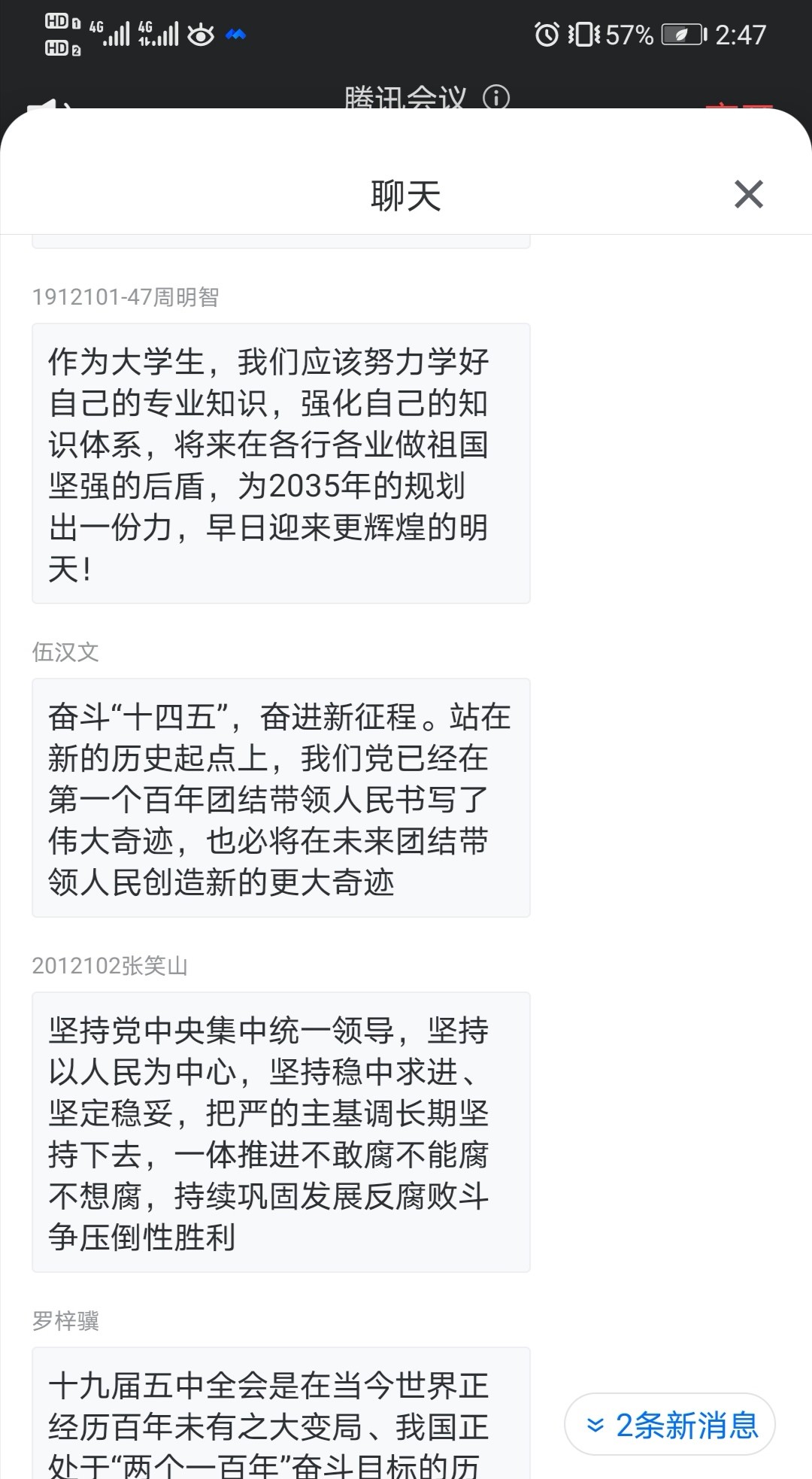
Task: Close the 聊天 chat panel
Action: [747, 195]
